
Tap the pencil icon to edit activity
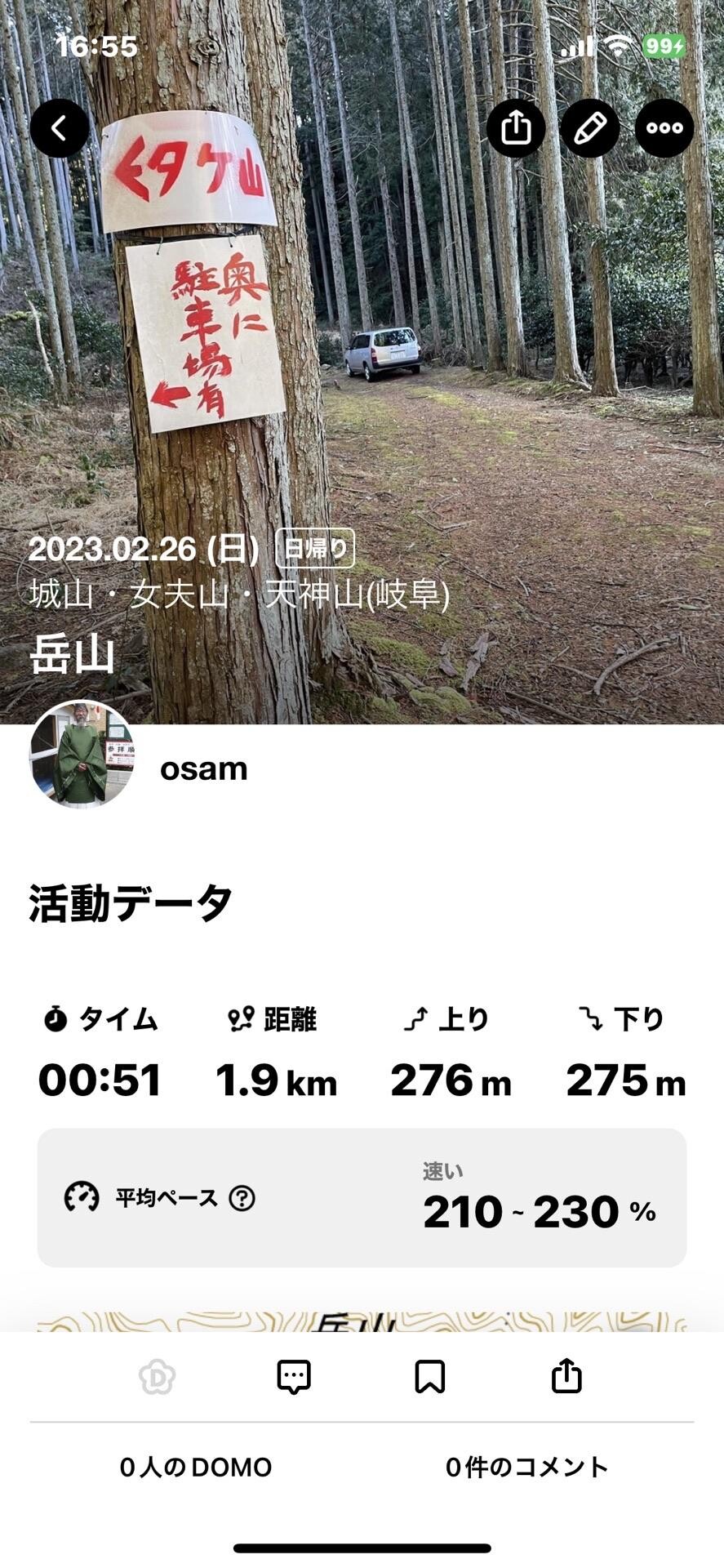[x=590, y=127]
